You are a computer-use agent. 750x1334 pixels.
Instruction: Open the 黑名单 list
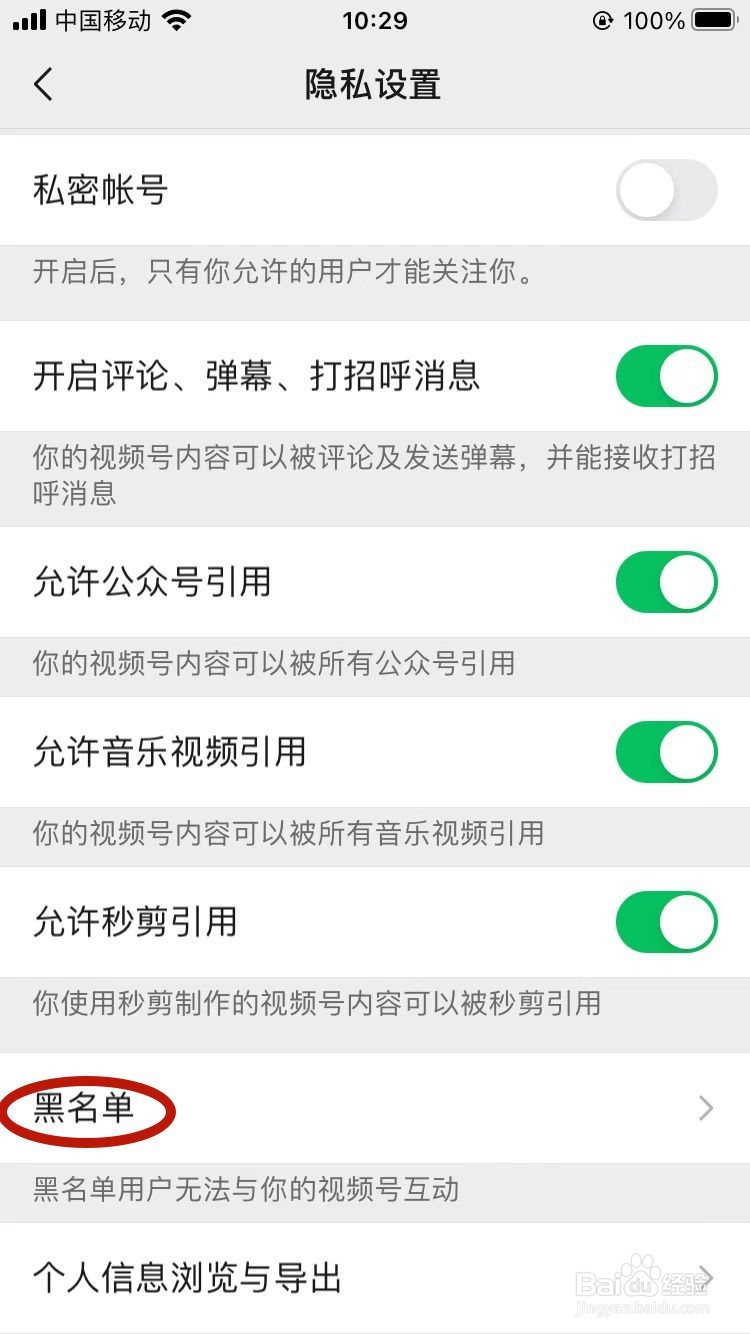[x=375, y=1108]
